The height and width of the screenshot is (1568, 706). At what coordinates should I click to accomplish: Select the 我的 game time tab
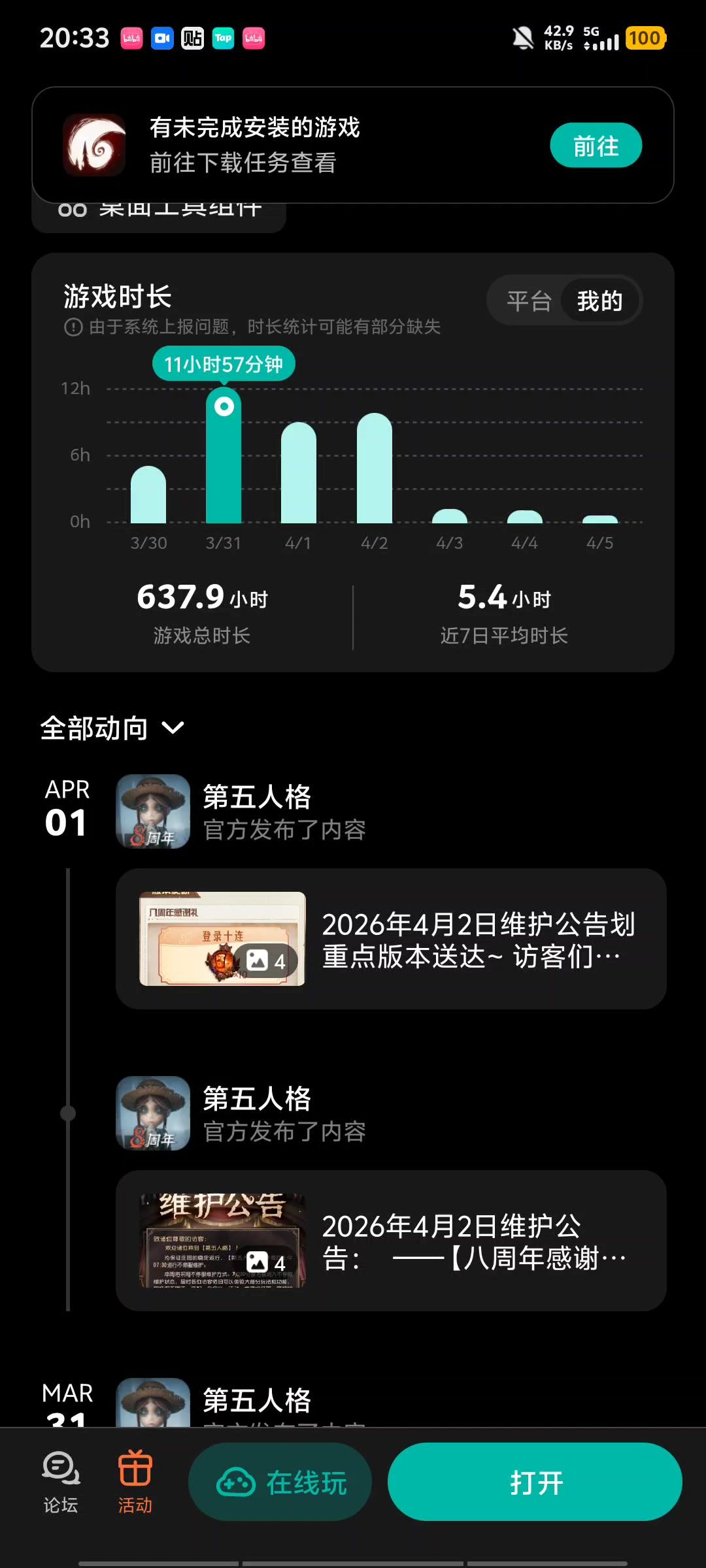[x=599, y=301]
